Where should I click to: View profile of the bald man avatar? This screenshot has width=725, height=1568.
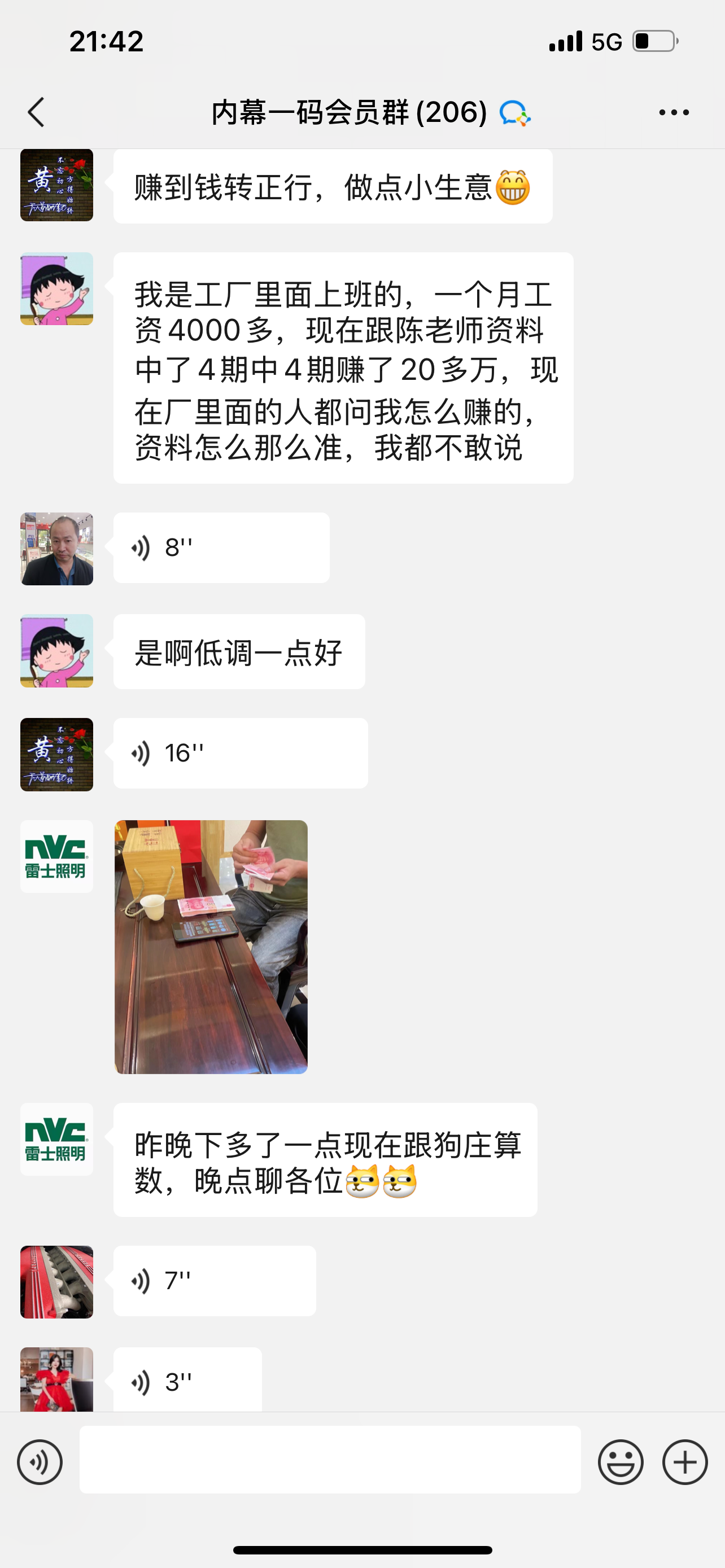tap(56, 549)
